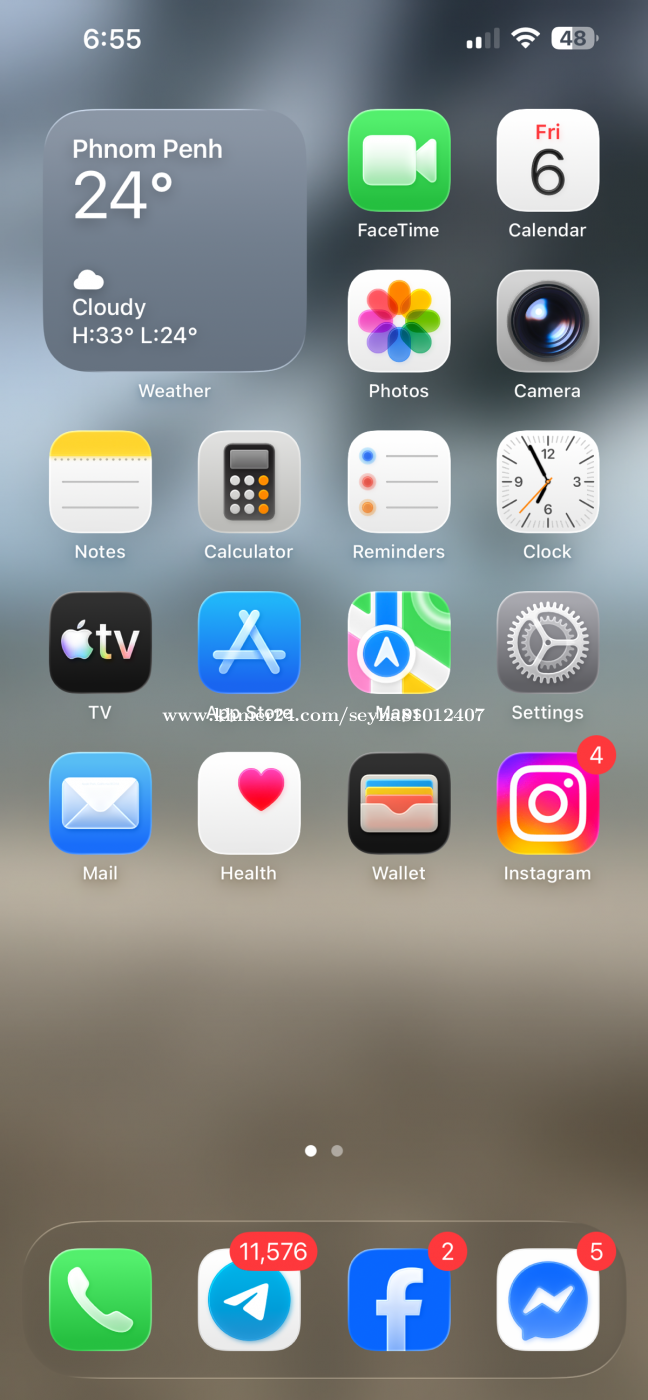The width and height of the screenshot is (648, 1400).
Task: Open the App Store
Action: pyautogui.click(x=249, y=643)
